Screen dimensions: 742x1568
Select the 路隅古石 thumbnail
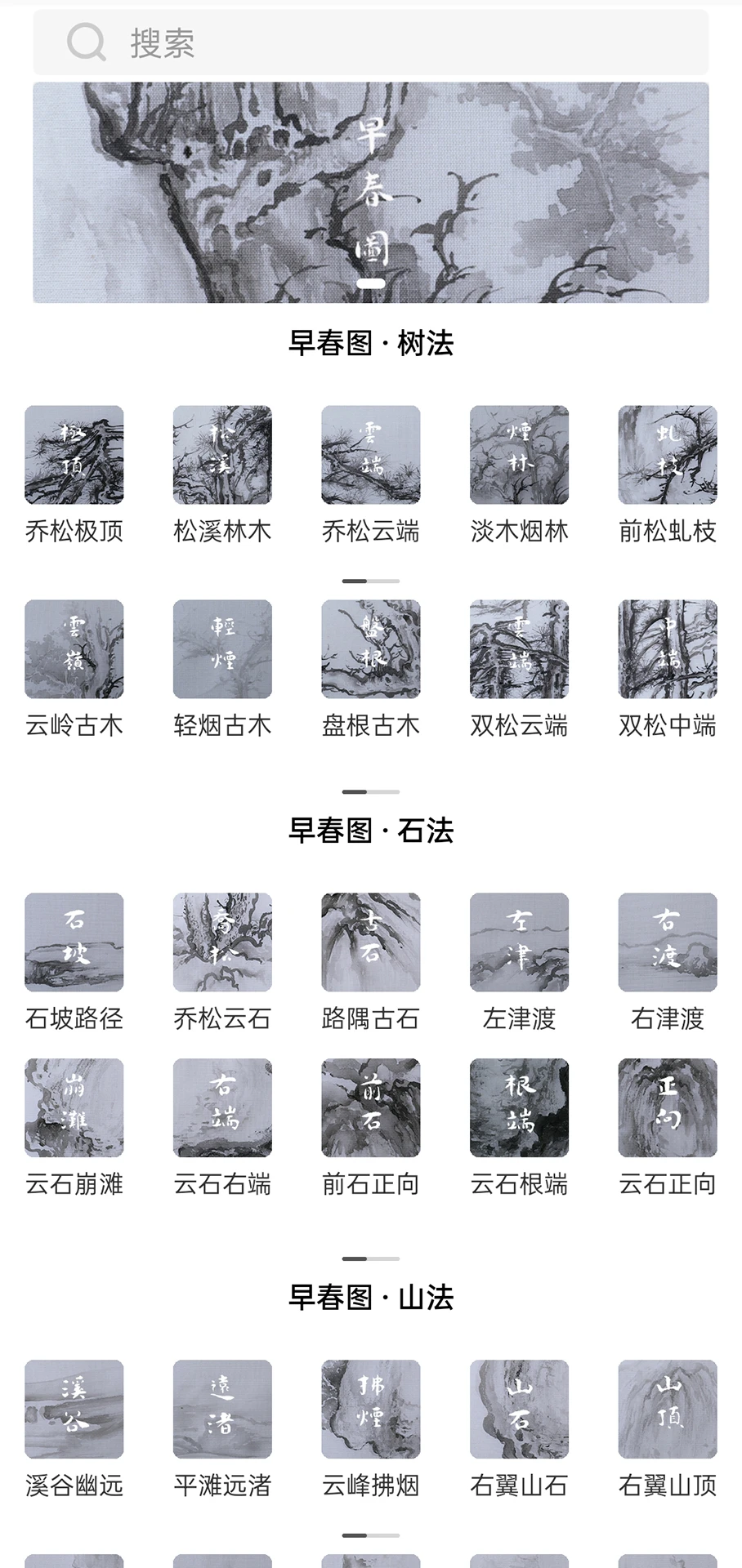(371, 942)
